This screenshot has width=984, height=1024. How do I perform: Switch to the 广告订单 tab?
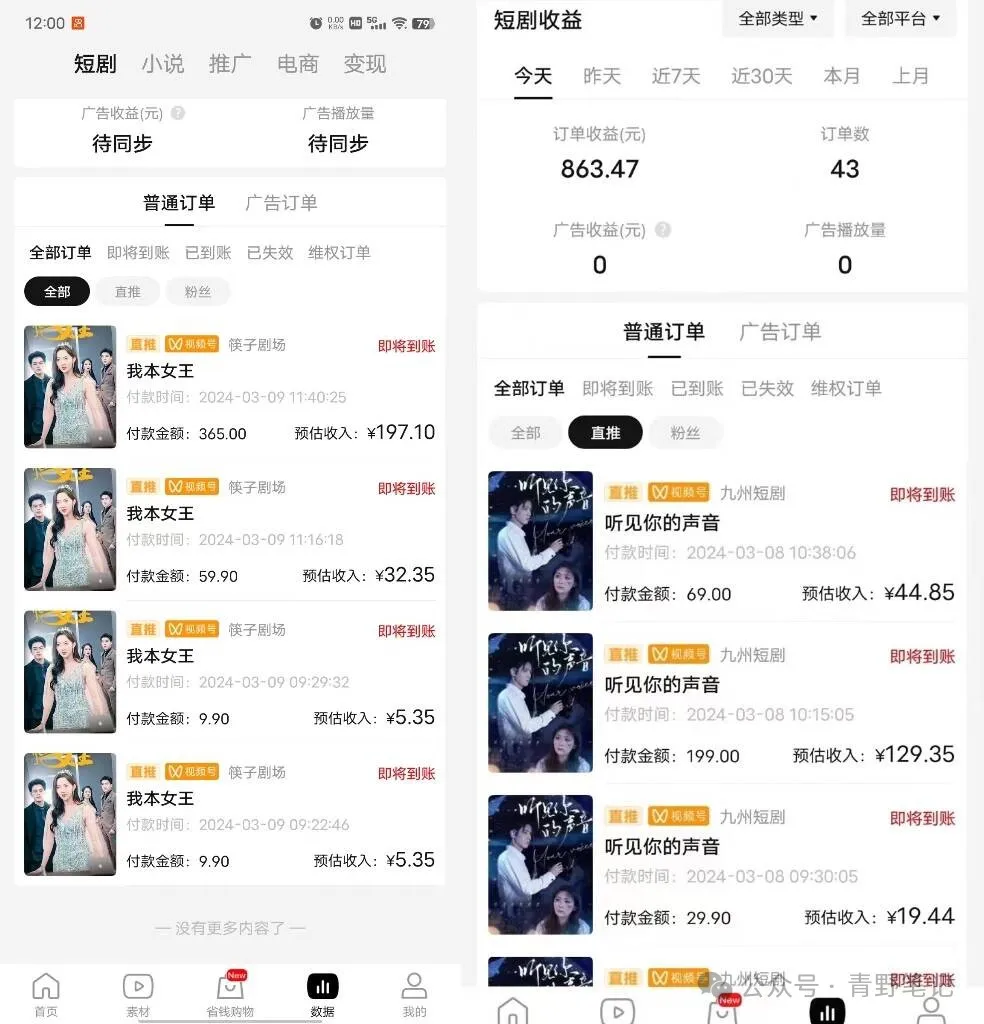pyautogui.click(x=781, y=331)
